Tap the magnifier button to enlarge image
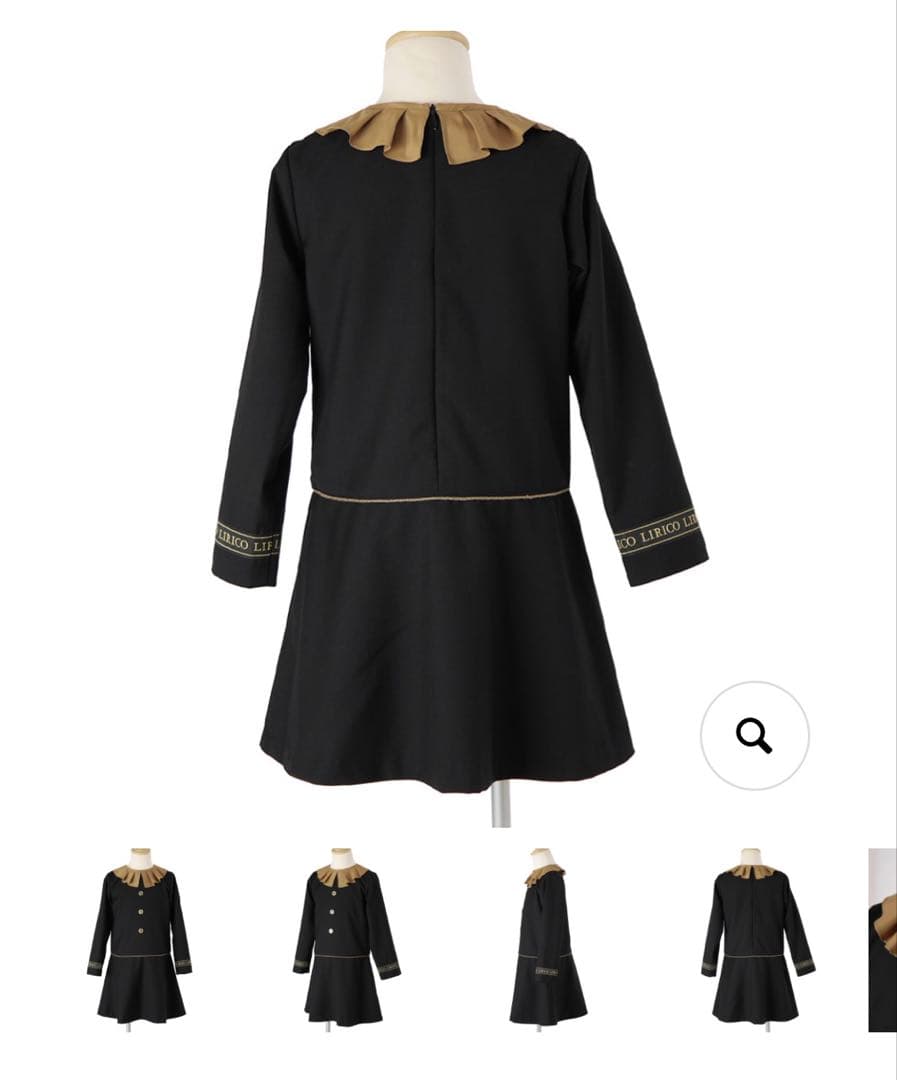 754,736
